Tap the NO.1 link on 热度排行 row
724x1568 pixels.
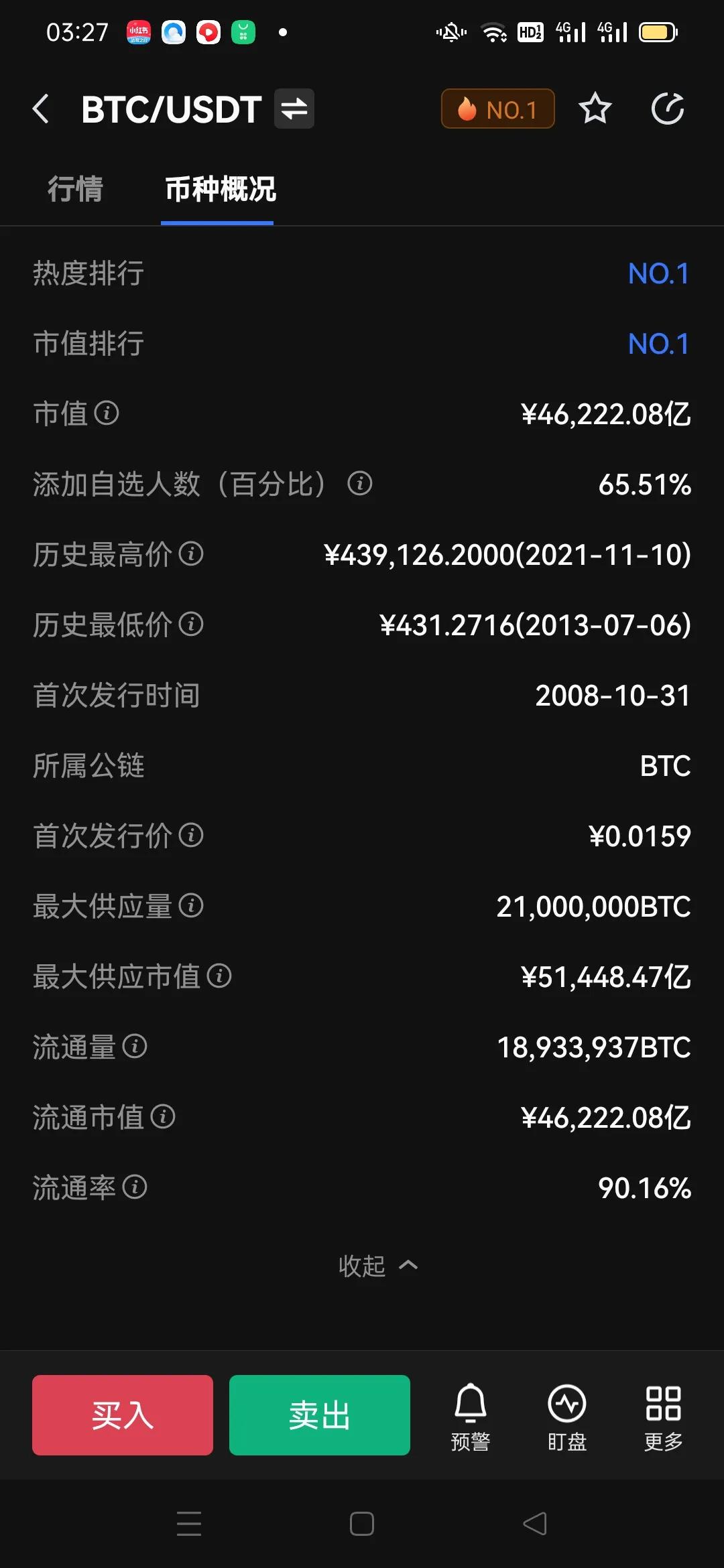658,273
